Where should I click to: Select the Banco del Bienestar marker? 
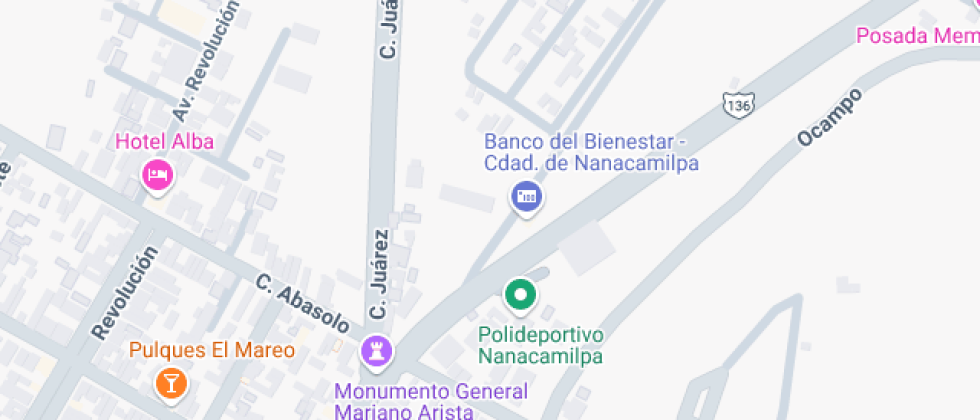click(526, 197)
